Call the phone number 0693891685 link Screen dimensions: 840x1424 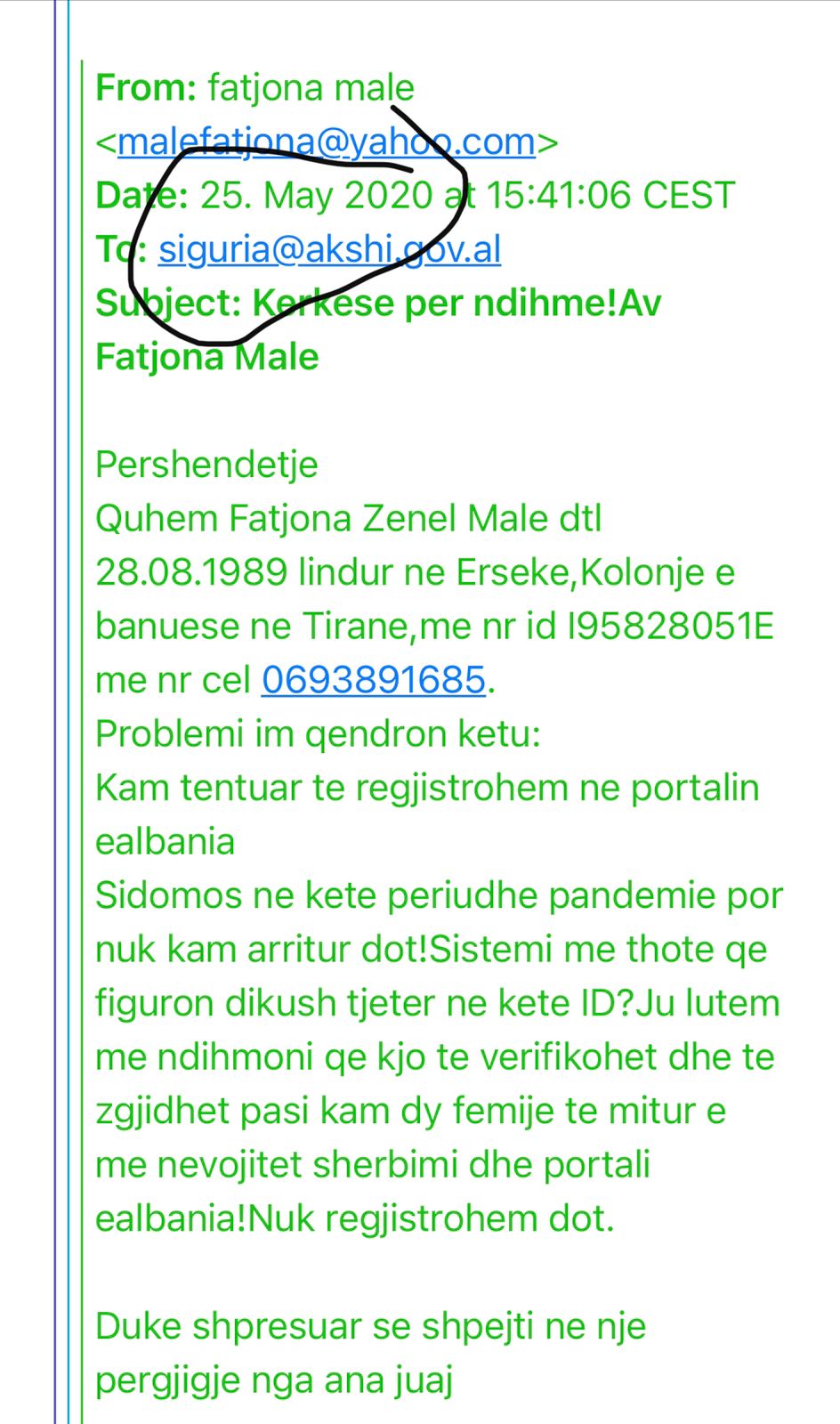373,680
